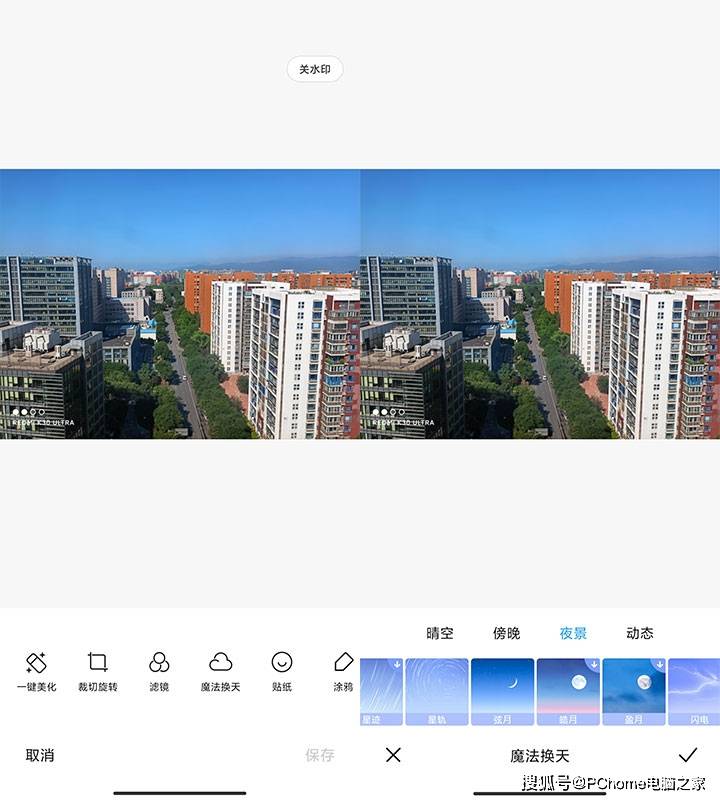Apply the 星轨 star trails sky
Image resolution: width=720 pixels, height=800 pixels.
[x=436, y=685]
